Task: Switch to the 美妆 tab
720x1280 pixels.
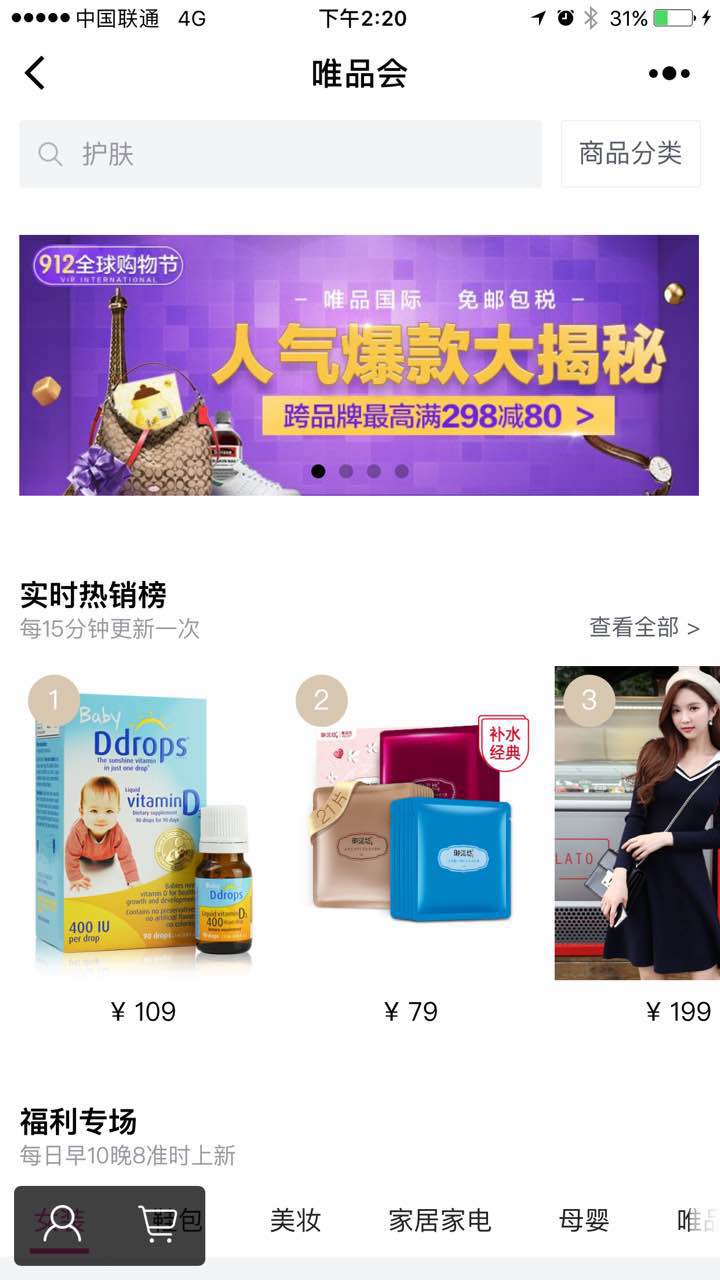Action: (295, 1221)
